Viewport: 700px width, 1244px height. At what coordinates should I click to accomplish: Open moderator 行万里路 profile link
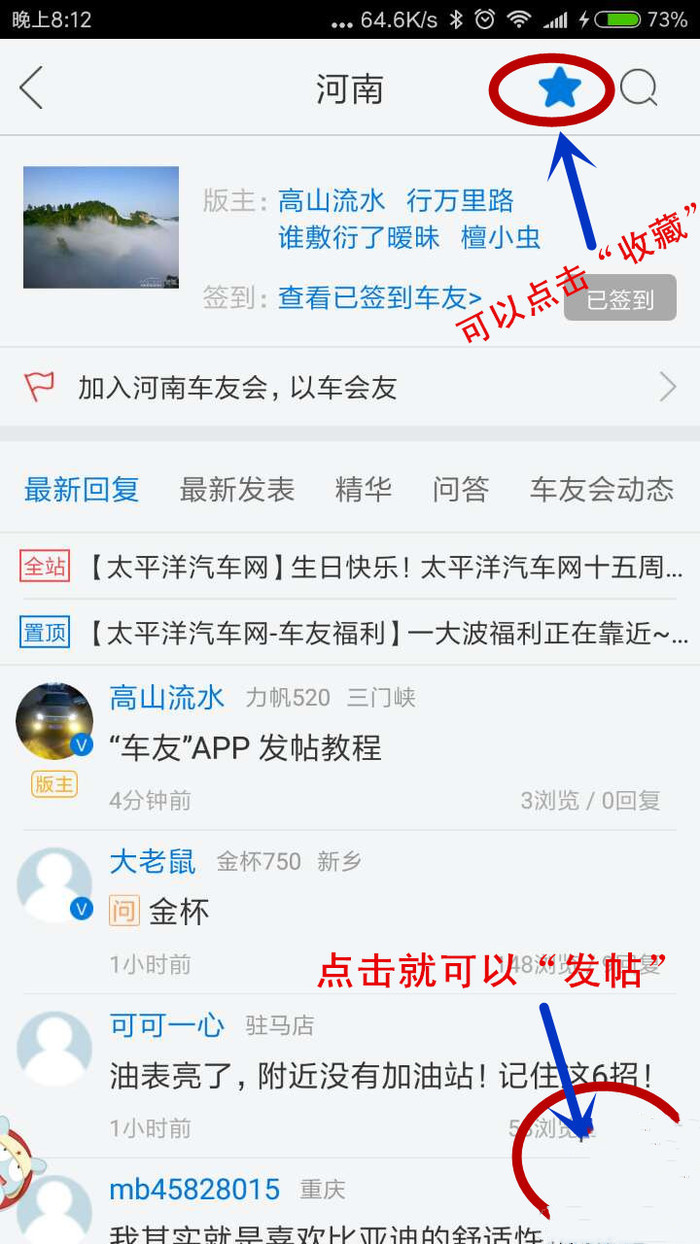click(x=460, y=201)
